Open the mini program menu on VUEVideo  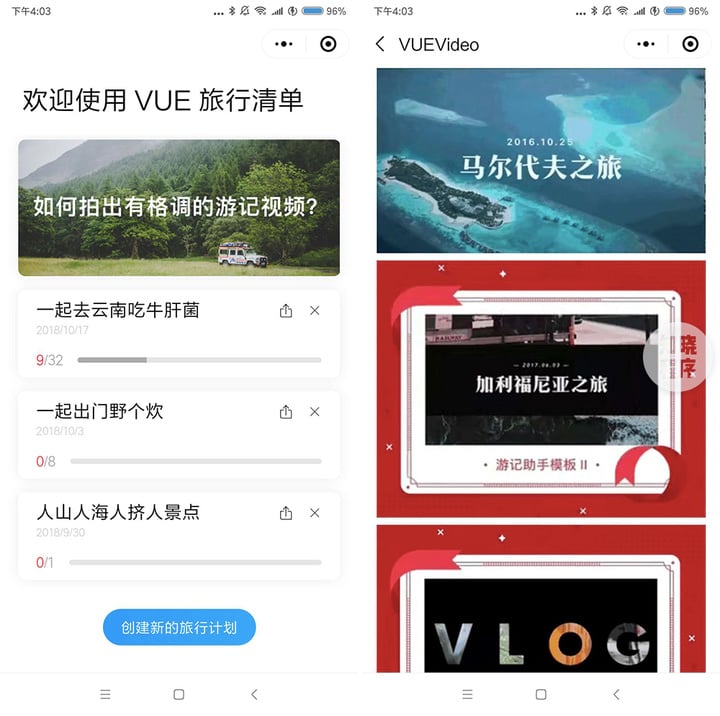646,44
